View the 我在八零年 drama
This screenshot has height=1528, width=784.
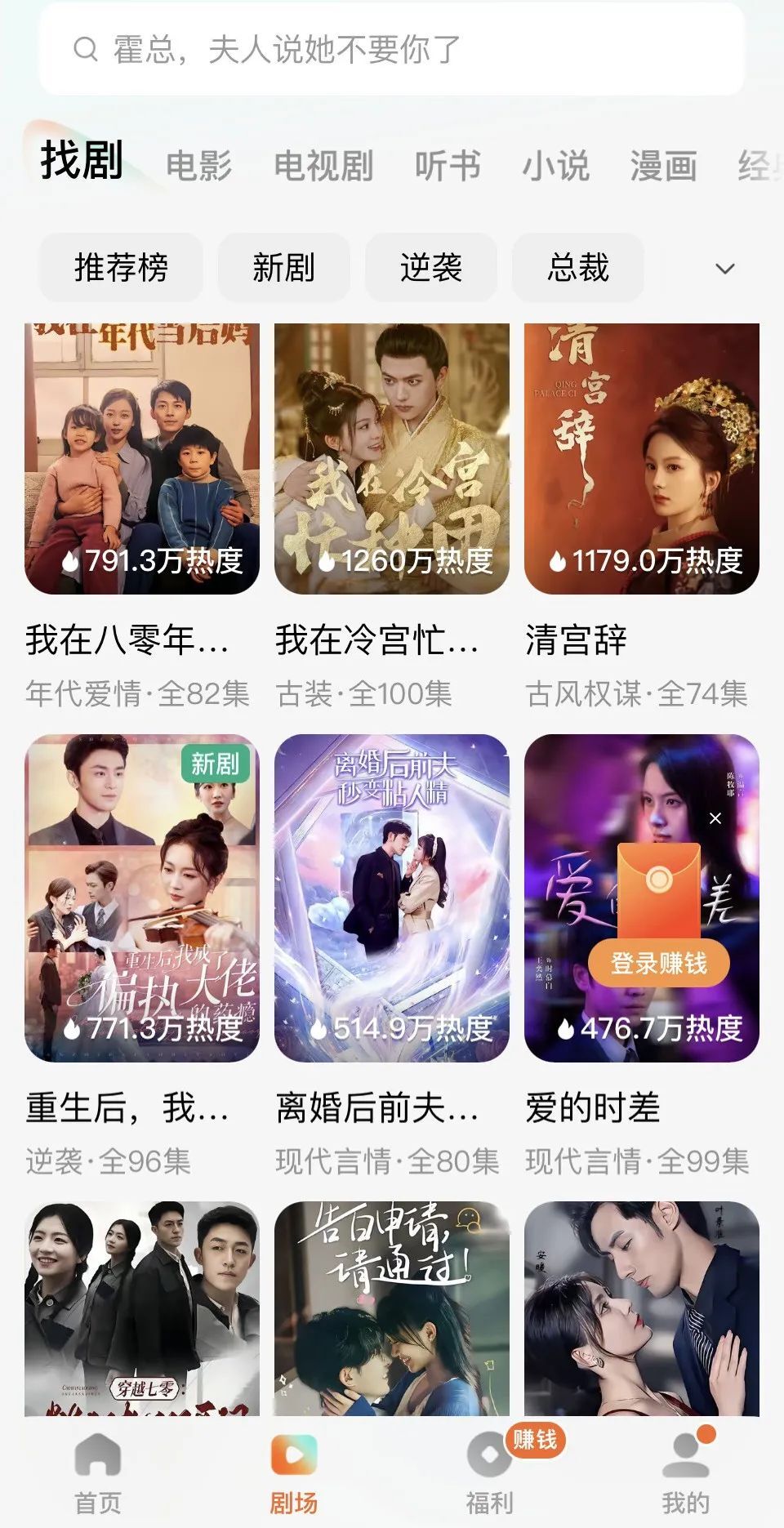141,459
